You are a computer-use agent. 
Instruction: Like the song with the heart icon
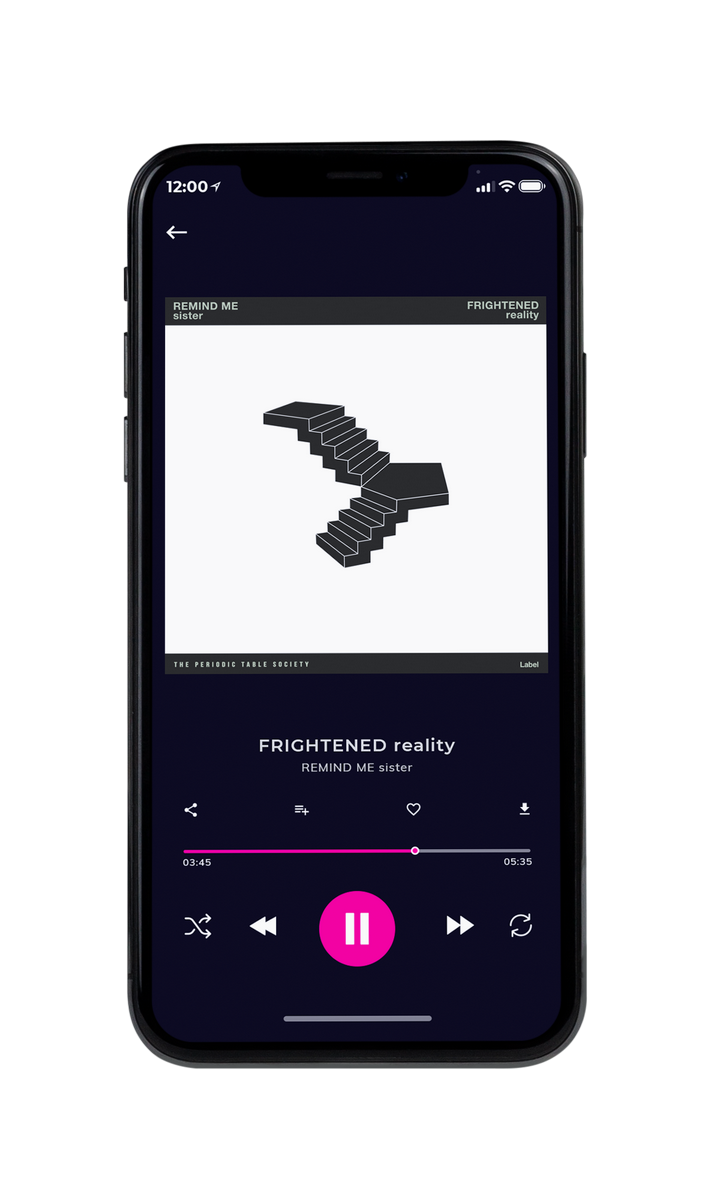(413, 810)
